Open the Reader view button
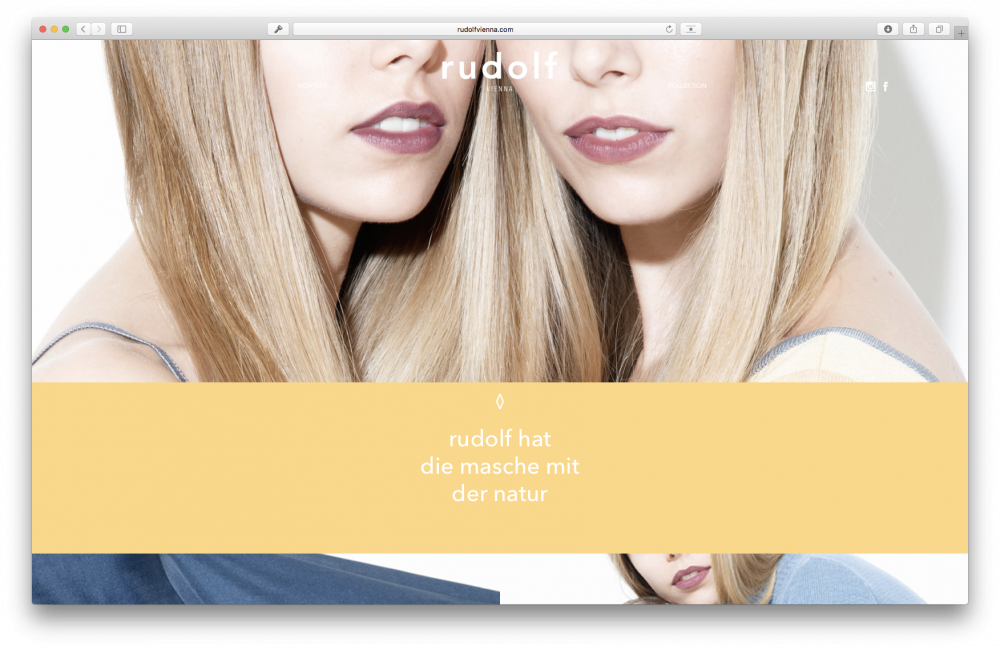 point(691,29)
